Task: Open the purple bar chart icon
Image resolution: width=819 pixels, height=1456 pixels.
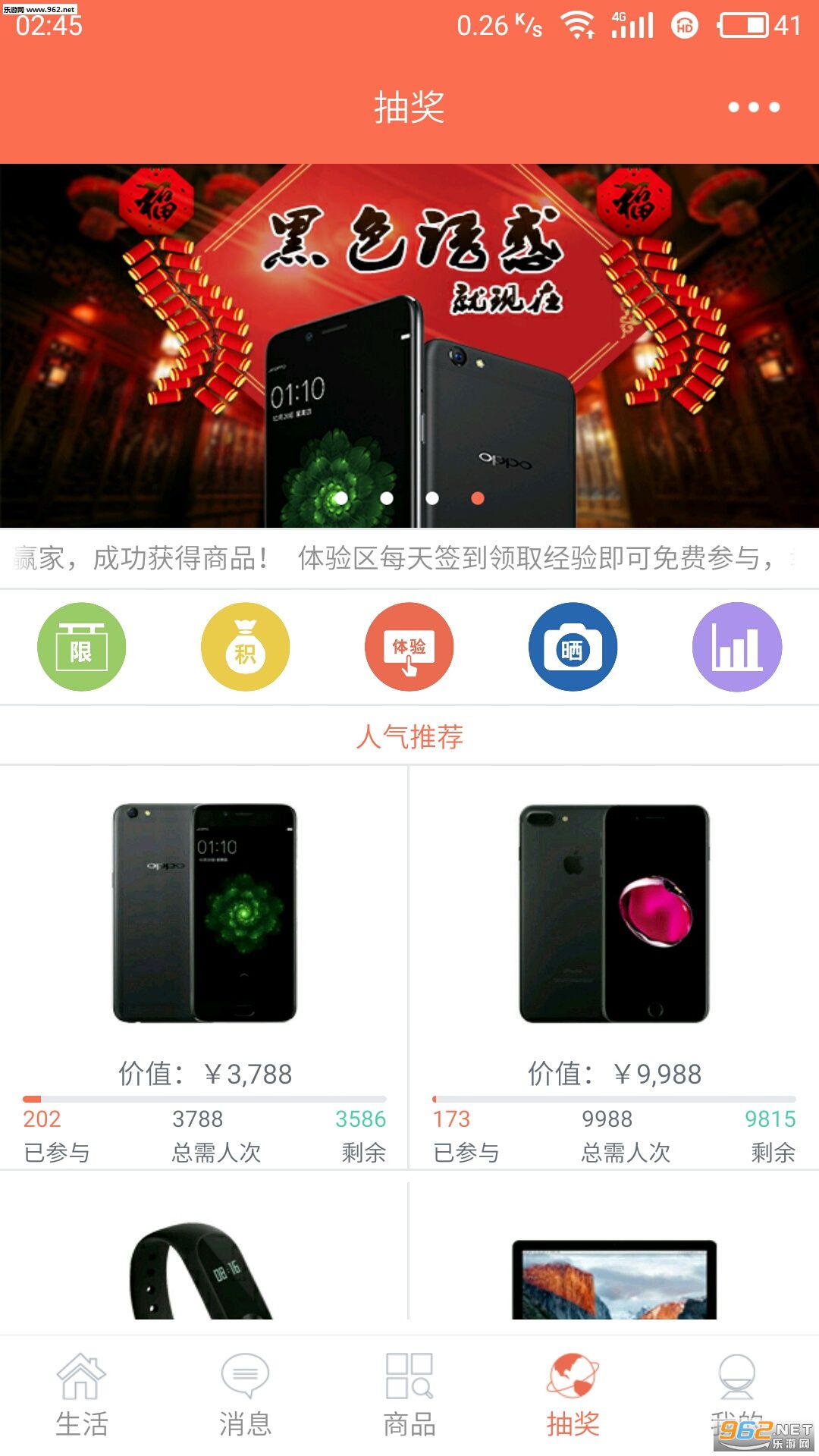Action: [x=736, y=647]
